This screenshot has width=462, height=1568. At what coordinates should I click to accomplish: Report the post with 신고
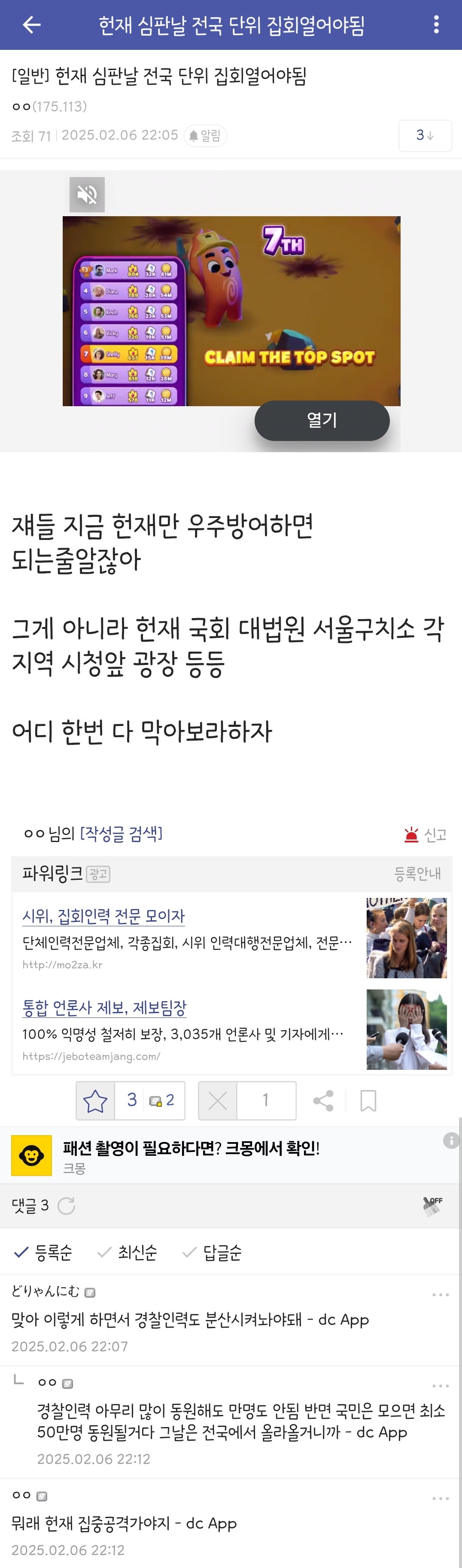point(426,835)
